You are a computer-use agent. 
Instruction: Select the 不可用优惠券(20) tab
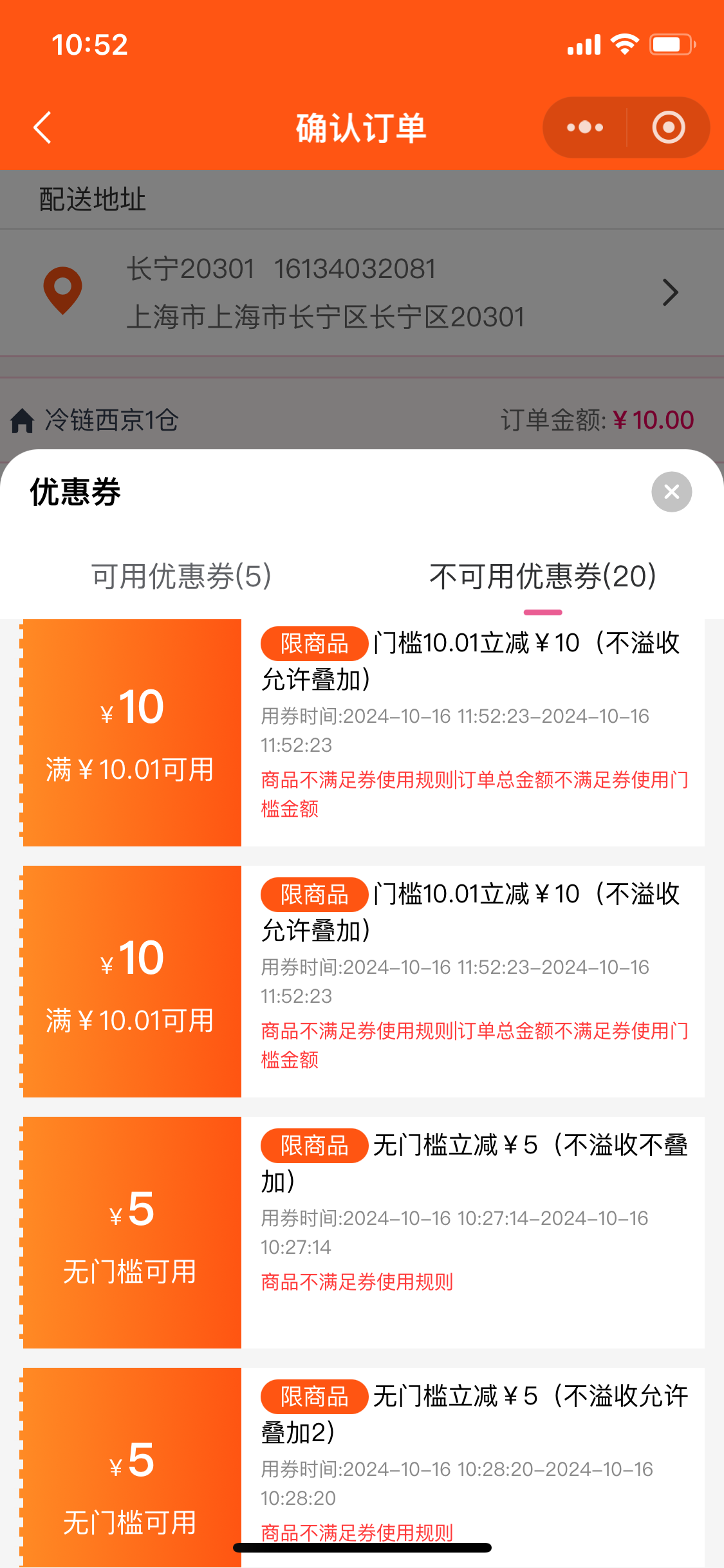pos(543,576)
